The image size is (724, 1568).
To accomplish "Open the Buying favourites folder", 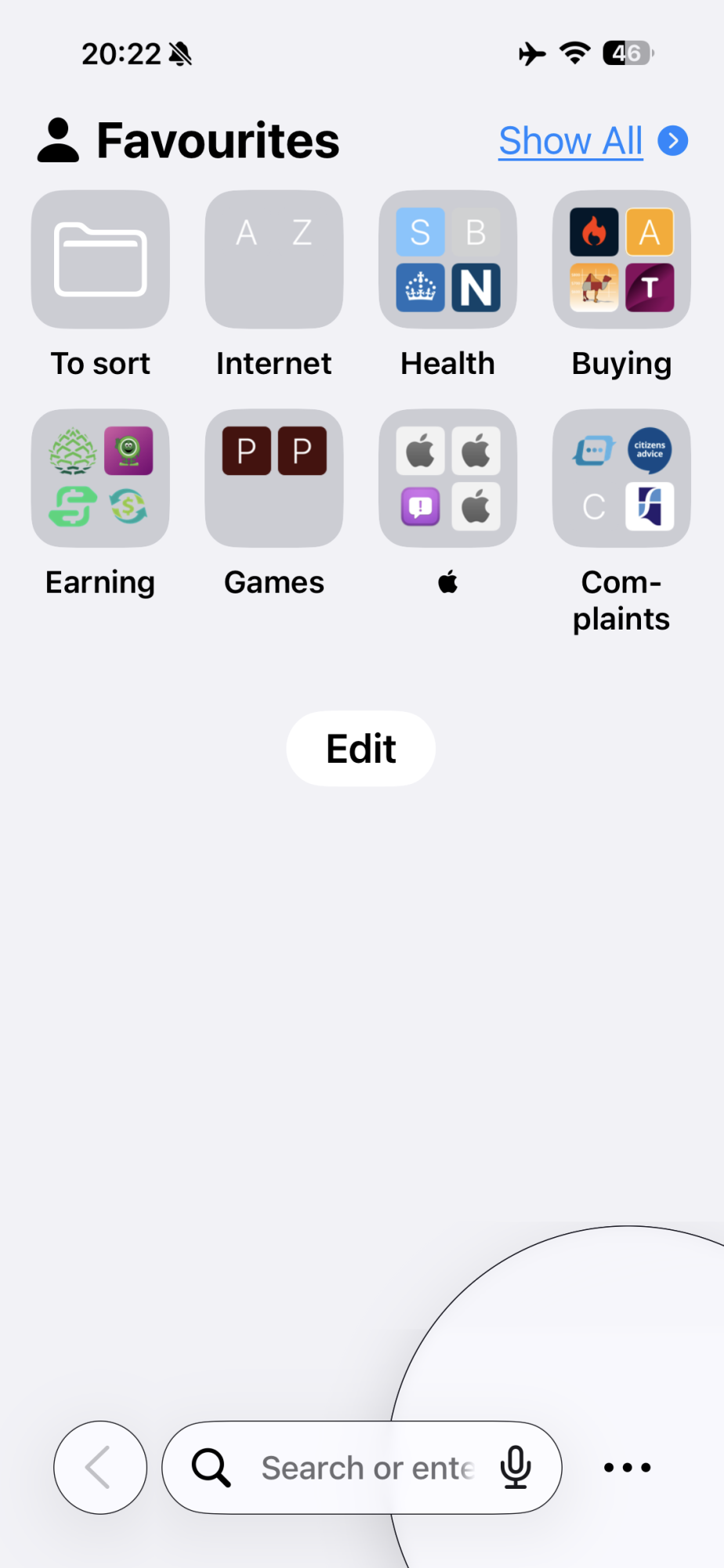I will pyautogui.click(x=621, y=260).
